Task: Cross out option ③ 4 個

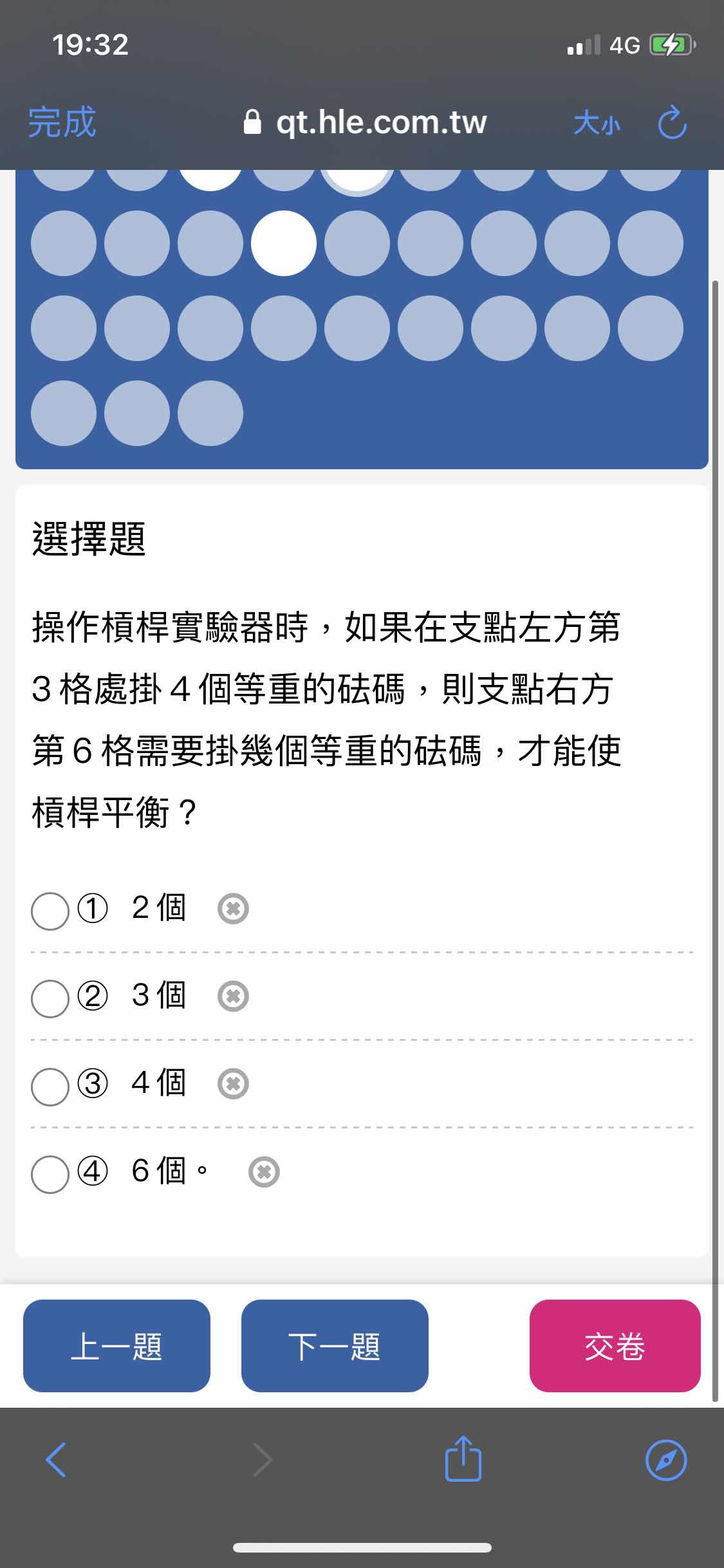Action: pyautogui.click(x=233, y=1084)
